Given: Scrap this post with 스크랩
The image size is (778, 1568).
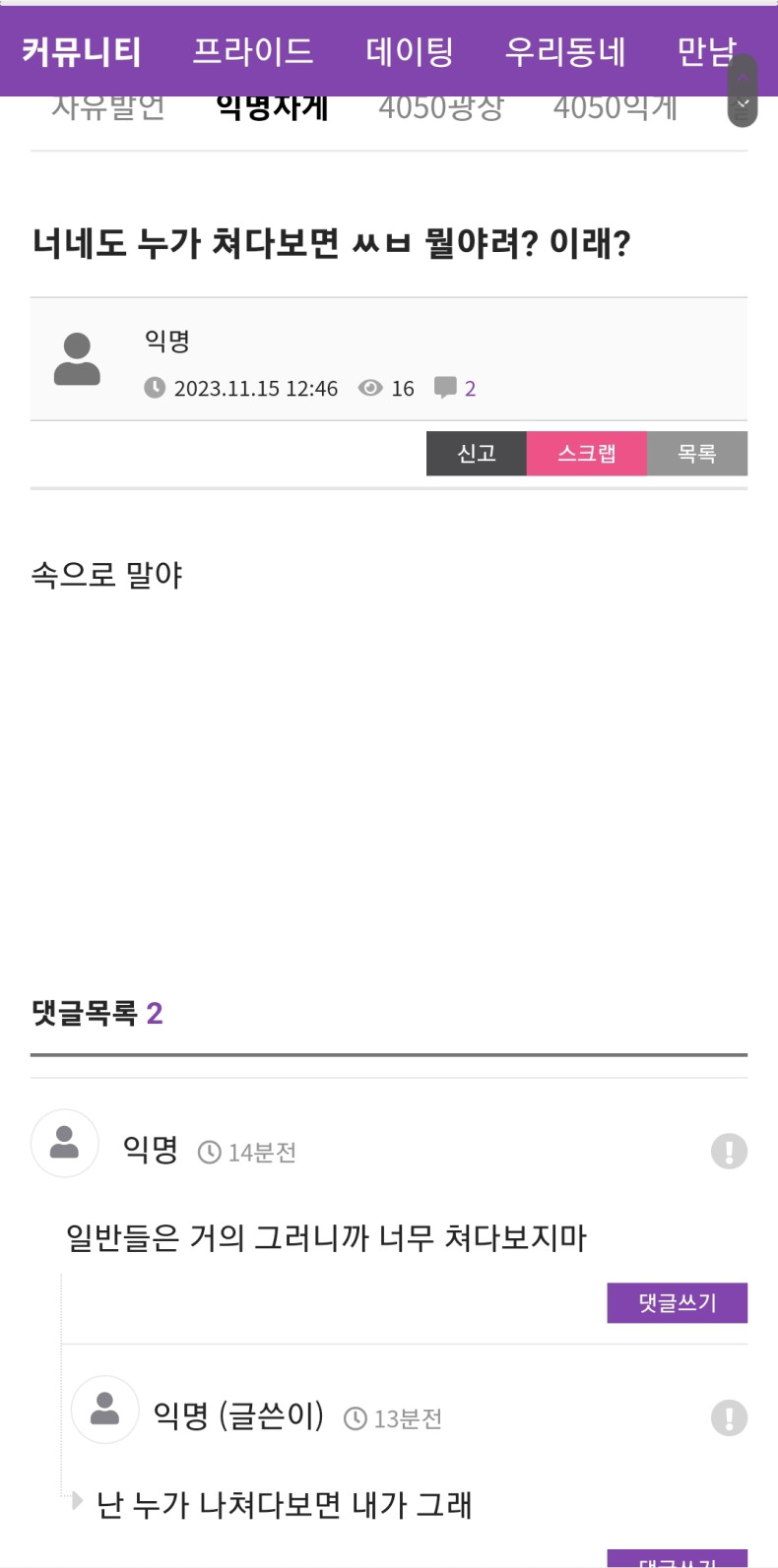Looking at the screenshot, I should pyautogui.click(x=587, y=454).
